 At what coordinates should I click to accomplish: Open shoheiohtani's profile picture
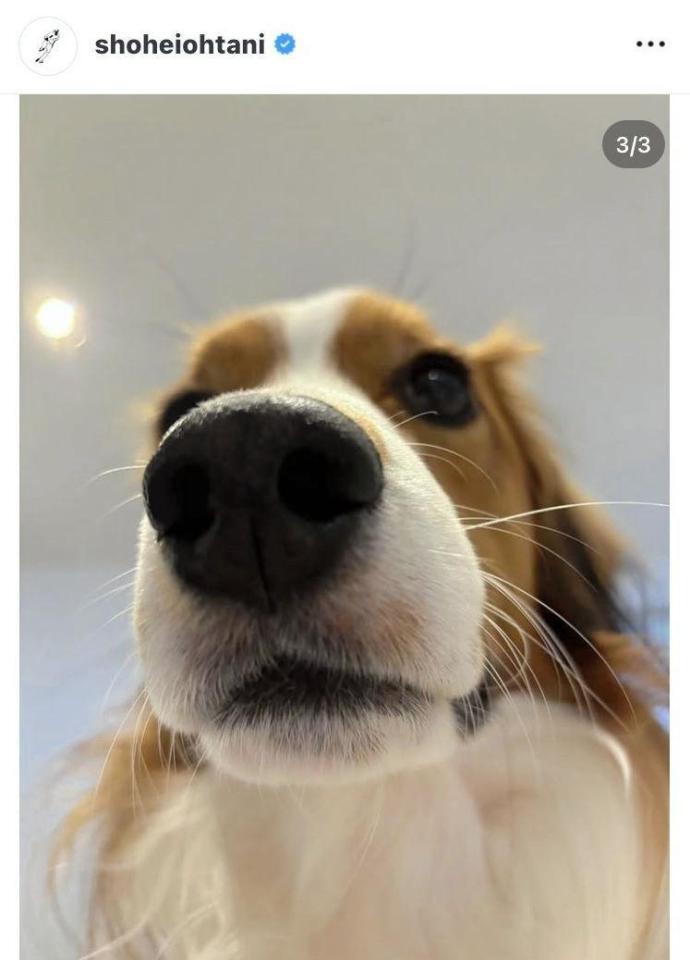(47, 46)
